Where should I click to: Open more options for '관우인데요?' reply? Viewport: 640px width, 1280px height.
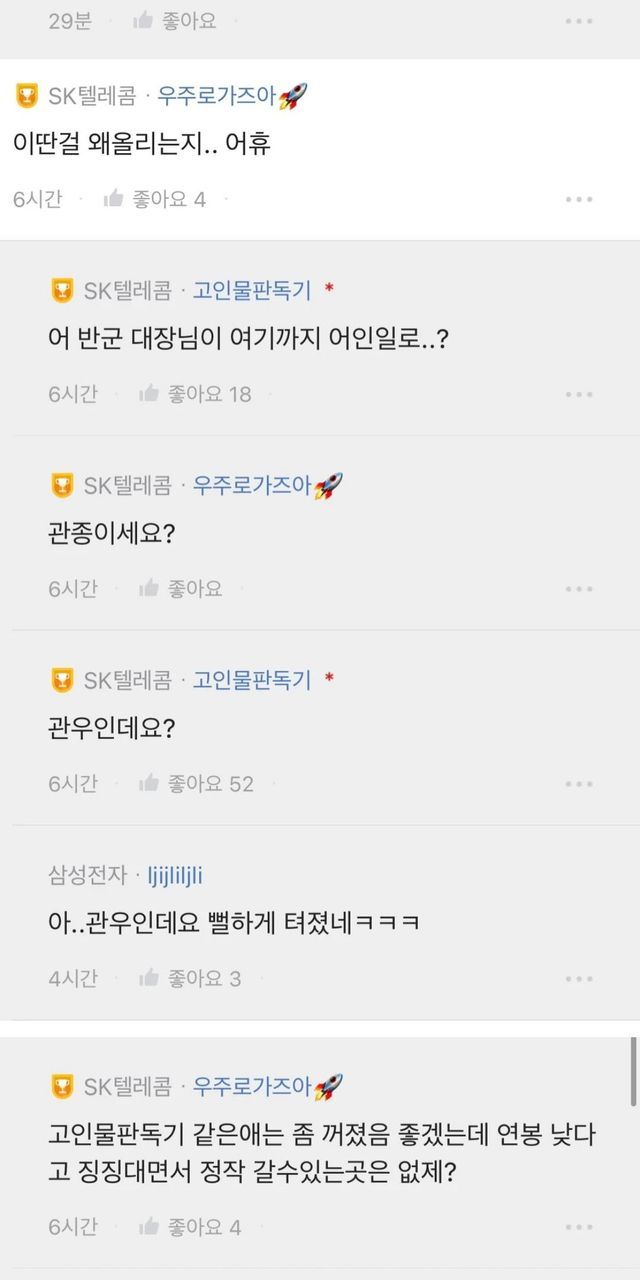tap(579, 784)
